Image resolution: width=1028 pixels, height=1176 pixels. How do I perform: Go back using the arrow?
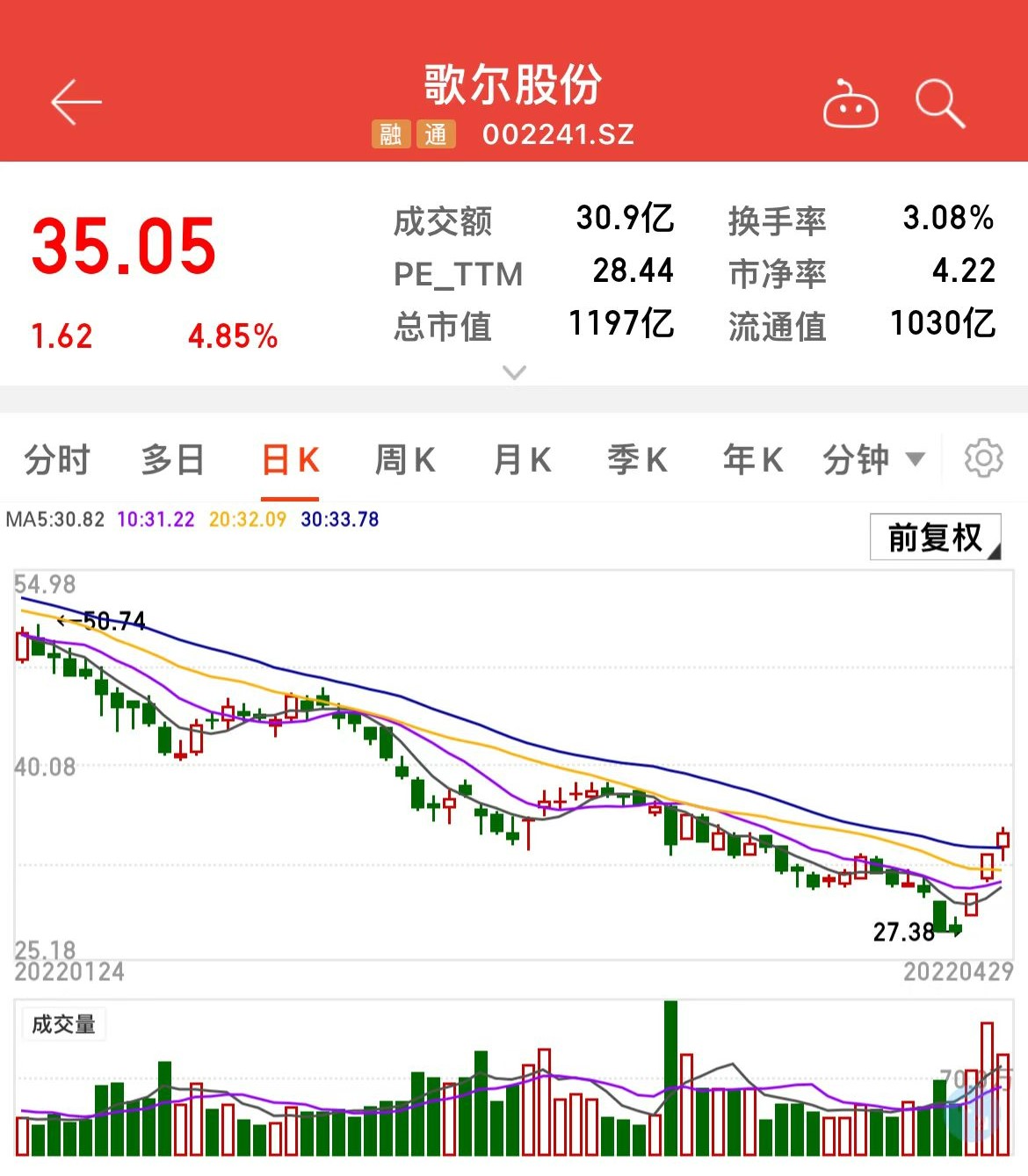point(76,103)
